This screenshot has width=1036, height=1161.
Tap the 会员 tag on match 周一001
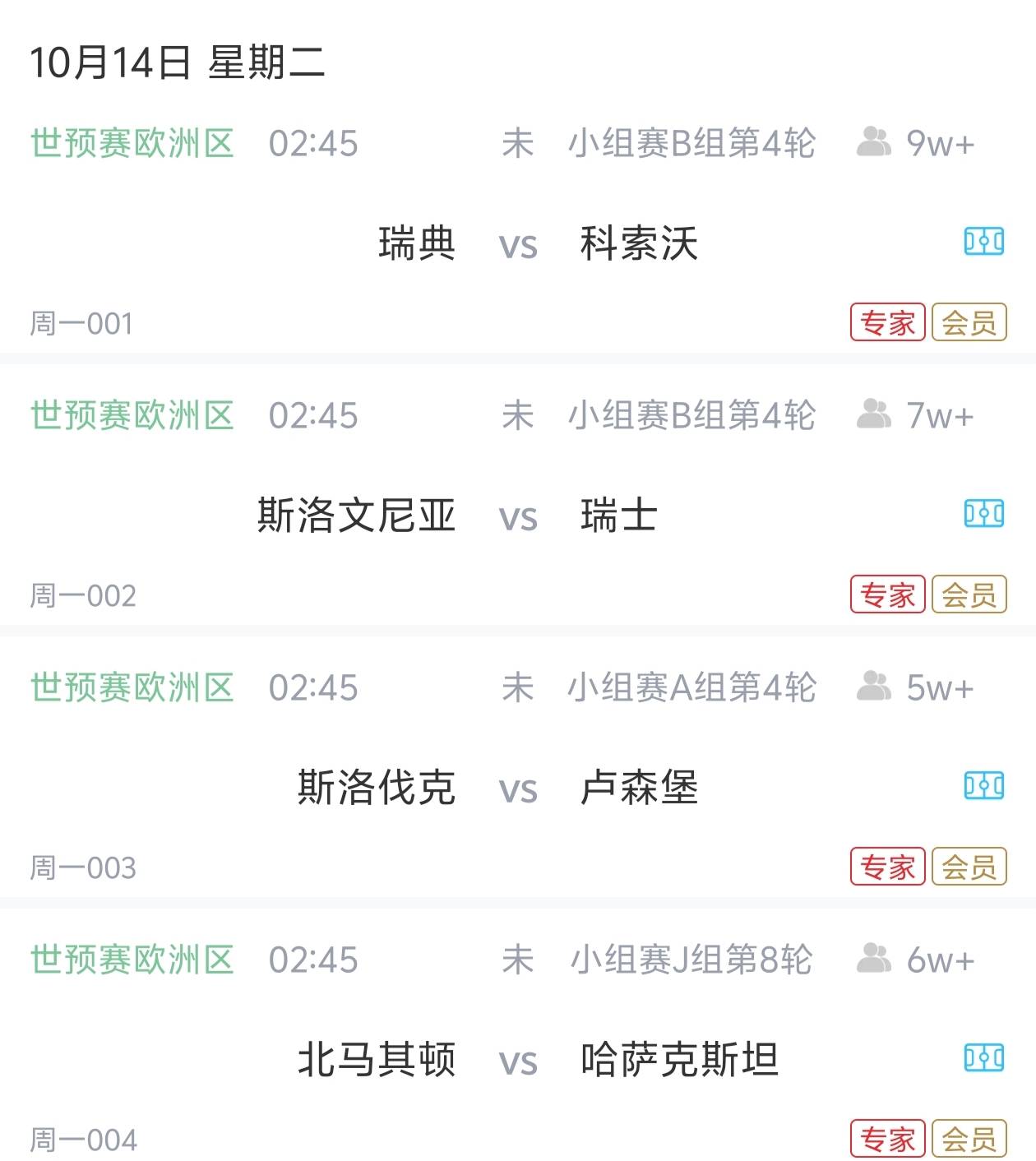tap(969, 322)
